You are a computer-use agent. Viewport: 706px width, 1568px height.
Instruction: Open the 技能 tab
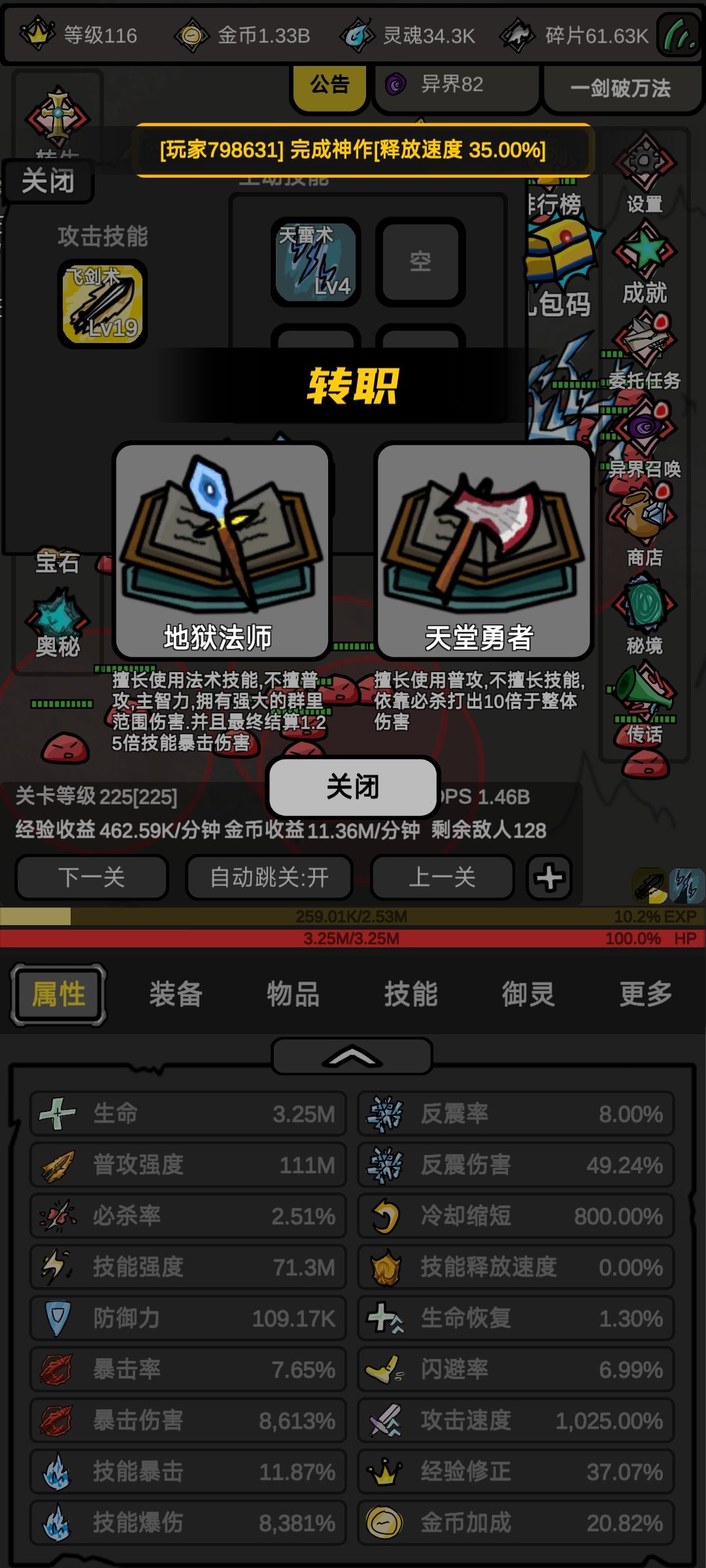point(411,994)
